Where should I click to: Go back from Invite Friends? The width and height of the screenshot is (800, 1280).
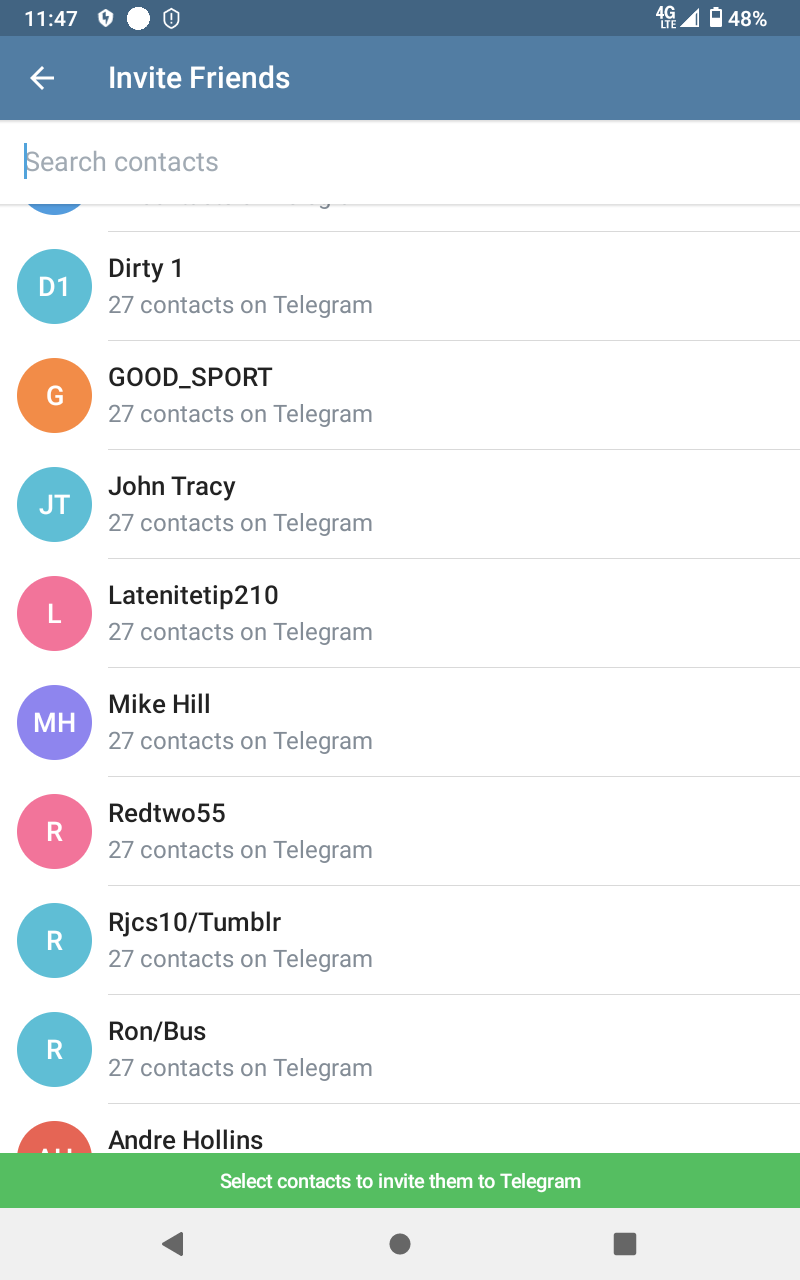coord(42,78)
